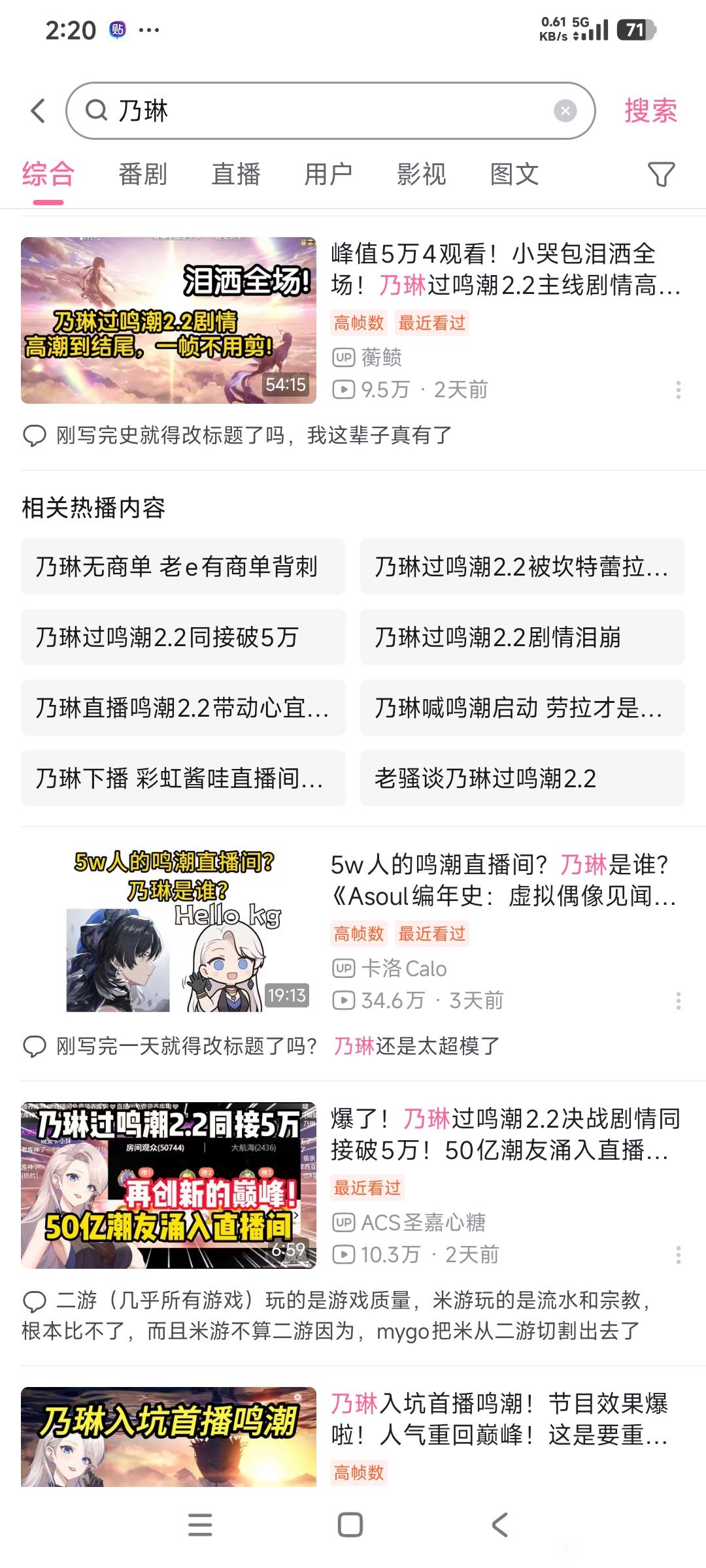Viewport: 706px width, 1568px height.
Task: Open the 乃琳入坑首播鸣潮 video
Action: pyautogui.click(x=169, y=1436)
